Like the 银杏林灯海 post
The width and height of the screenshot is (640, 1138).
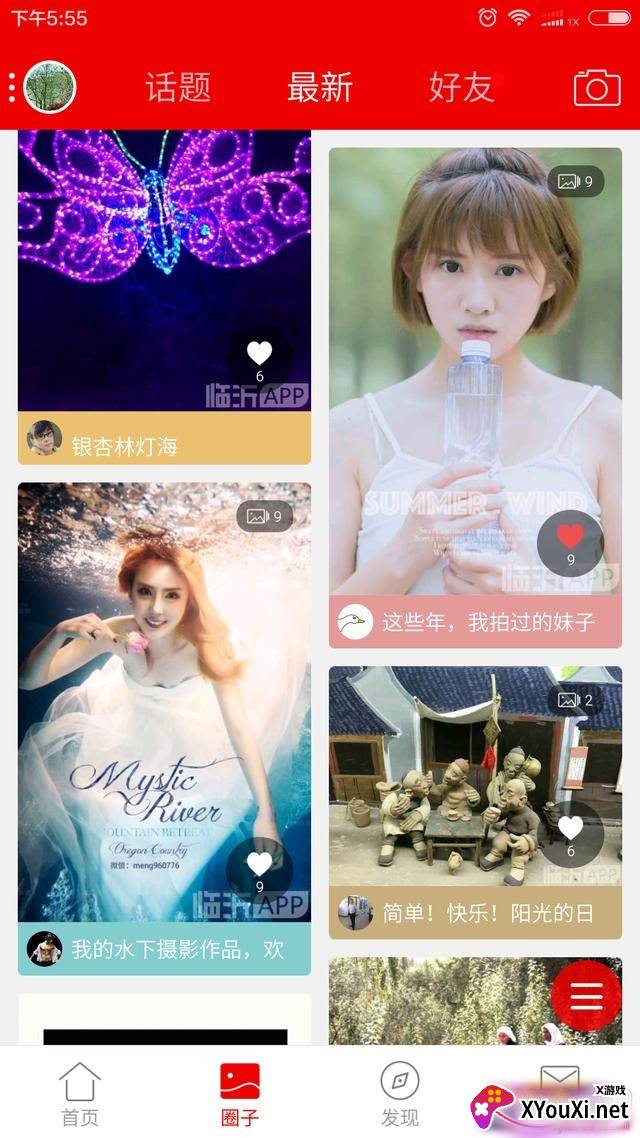(x=260, y=361)
